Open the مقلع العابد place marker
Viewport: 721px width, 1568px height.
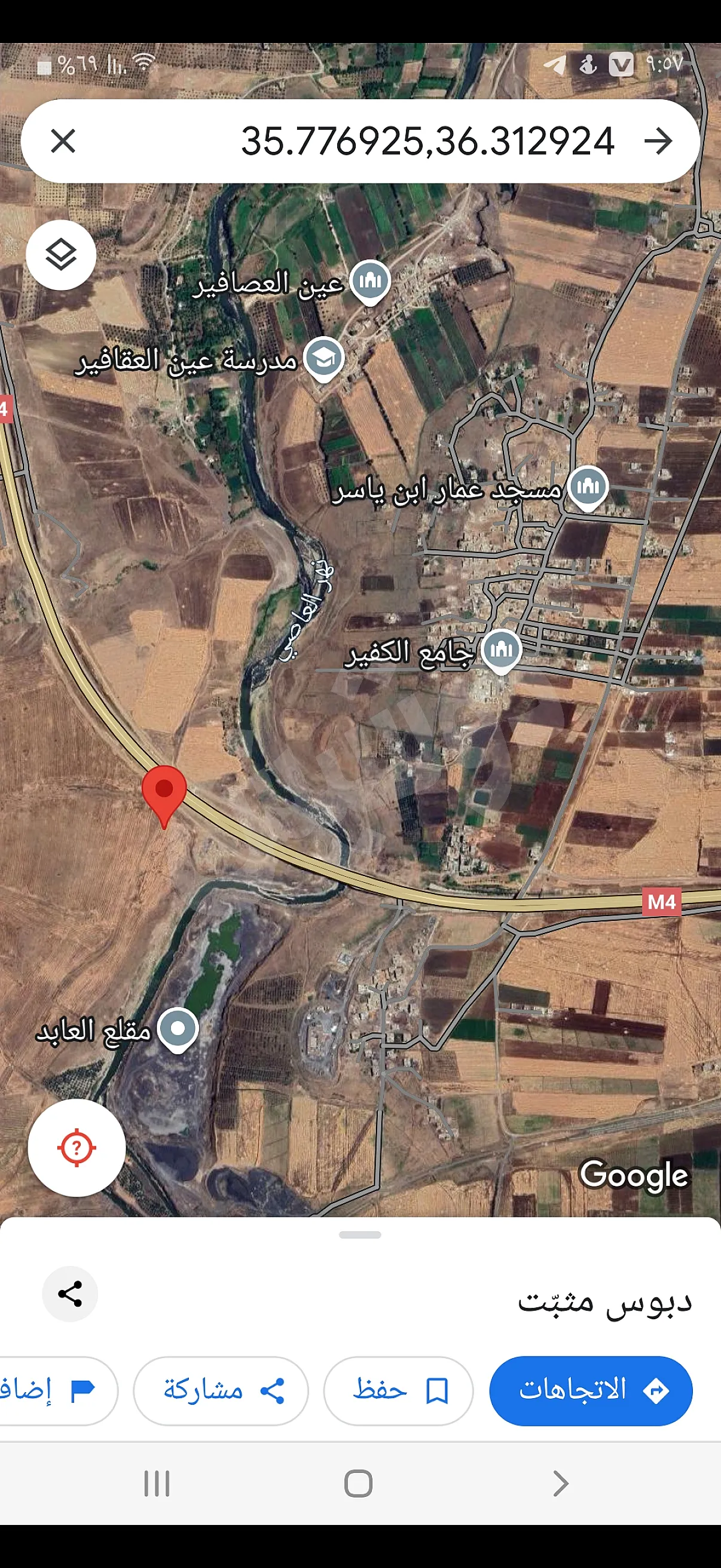(x=177, y=1029)
